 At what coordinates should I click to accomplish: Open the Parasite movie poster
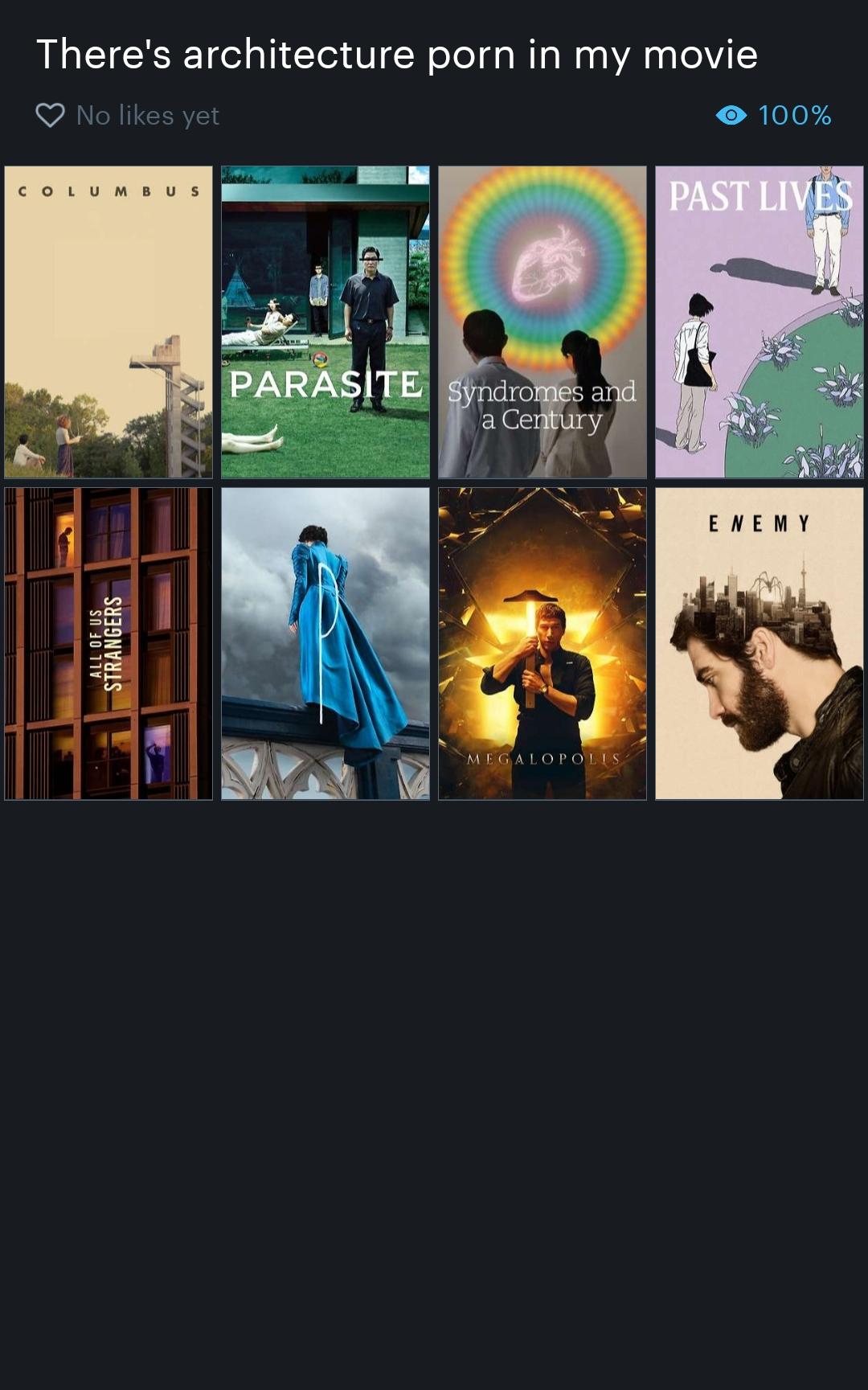pos(325,318)
